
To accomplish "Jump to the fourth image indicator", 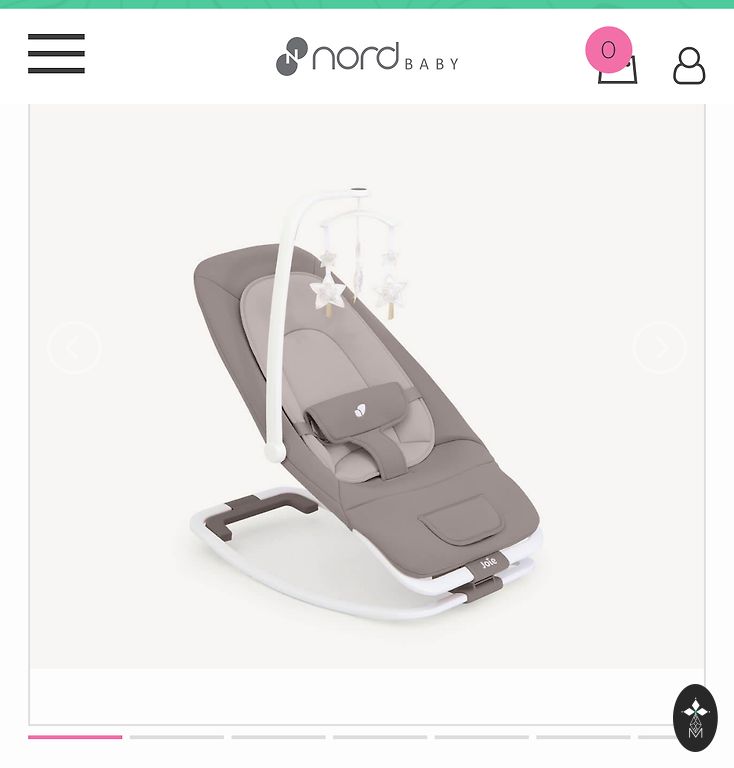I will click(380, 737).
